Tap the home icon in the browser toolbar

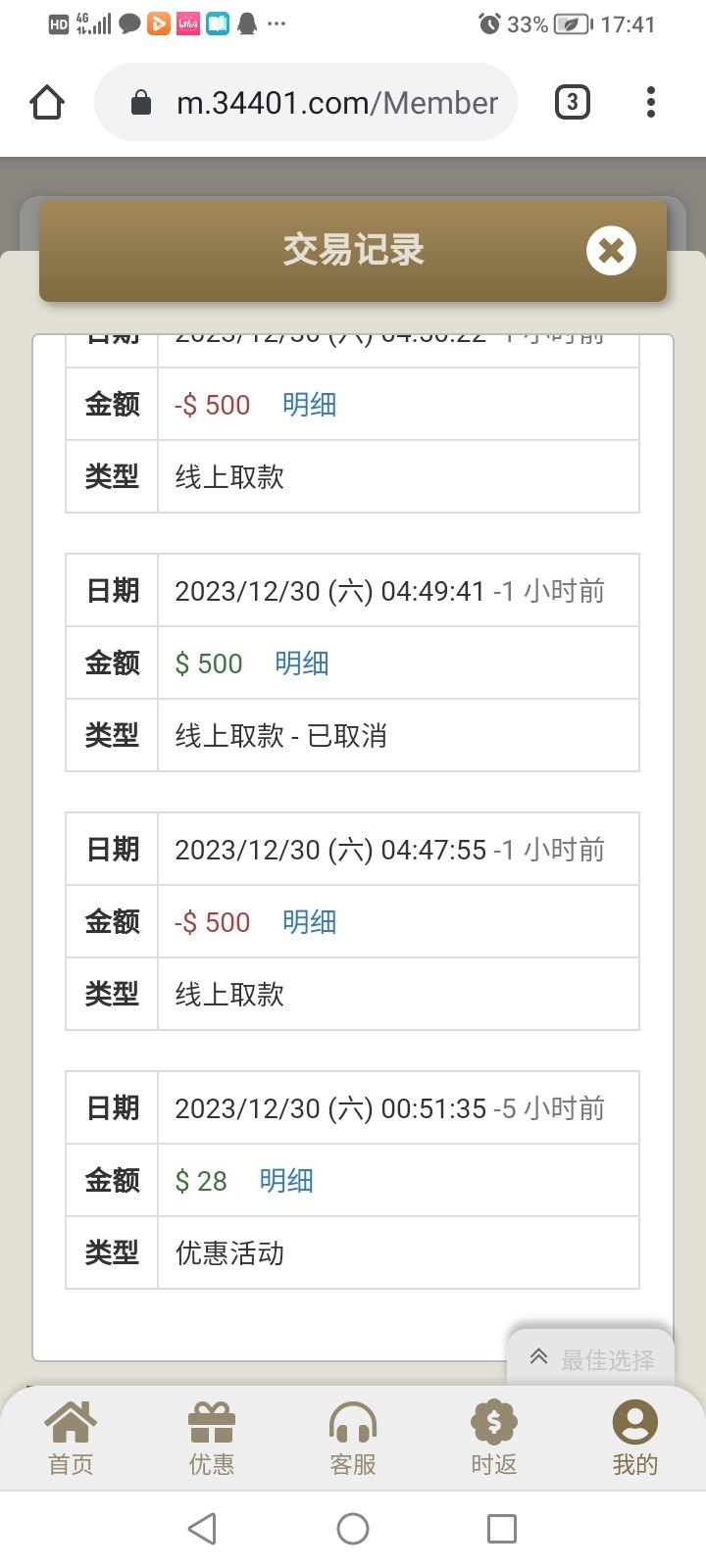pos(46,101)
